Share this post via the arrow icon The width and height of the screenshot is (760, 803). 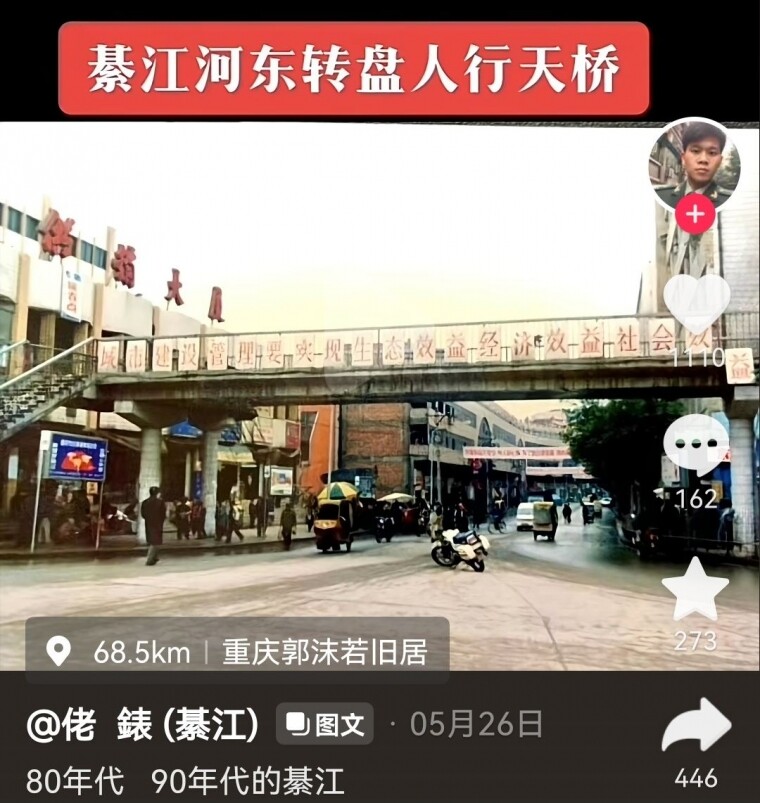[x=696, y=726]
